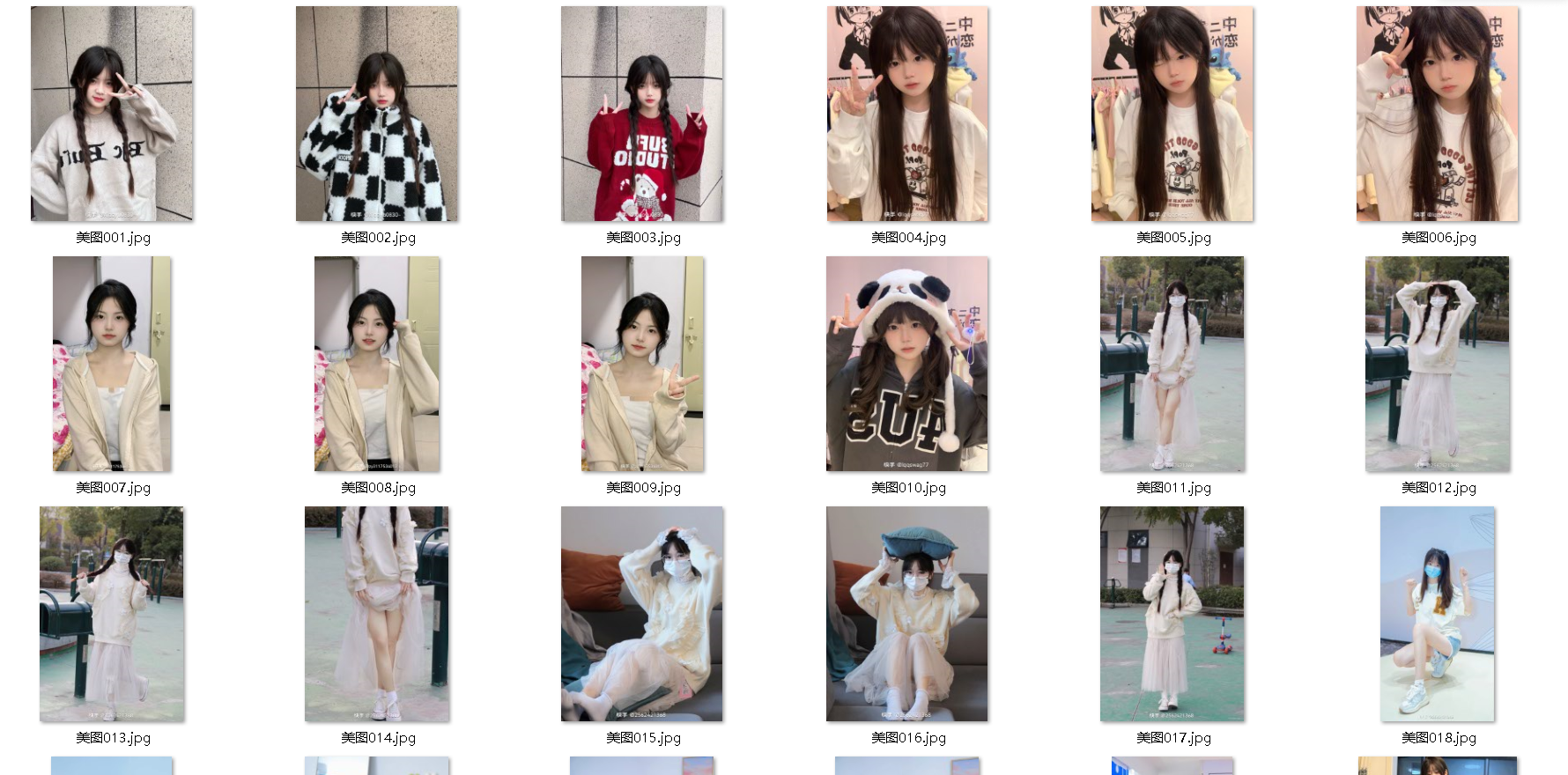The image size is (1568, 775).
Task: Open file 美图017.jpg
Action: pos(1172,614)
